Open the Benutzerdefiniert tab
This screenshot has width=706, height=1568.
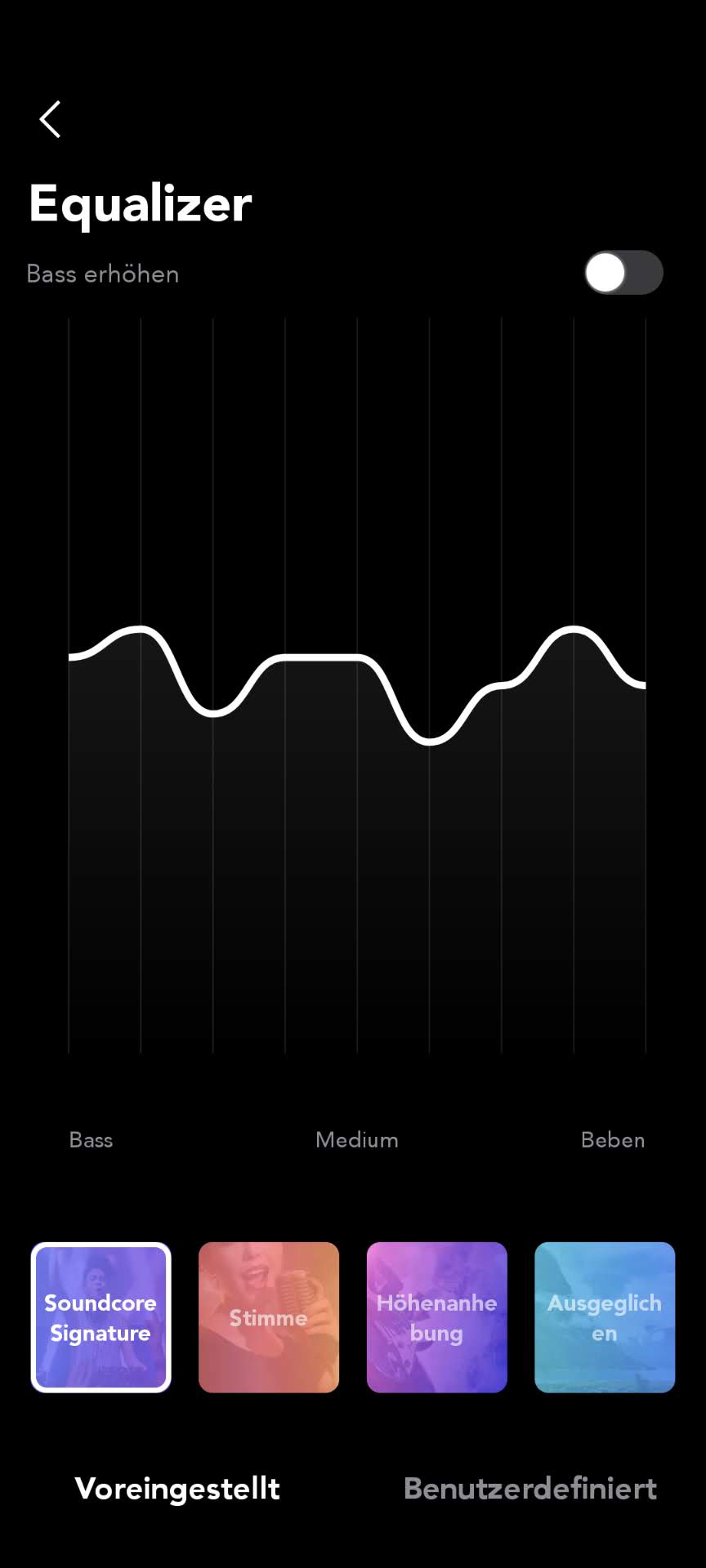[529, 1488]
